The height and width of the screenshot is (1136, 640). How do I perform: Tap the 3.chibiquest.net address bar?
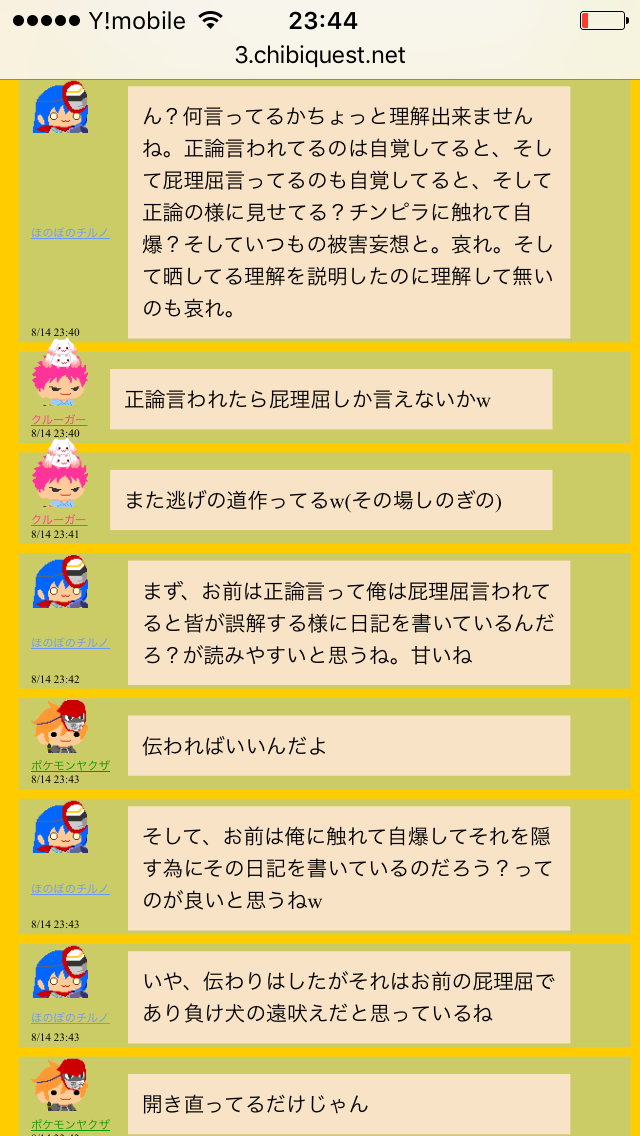point(320,55)
